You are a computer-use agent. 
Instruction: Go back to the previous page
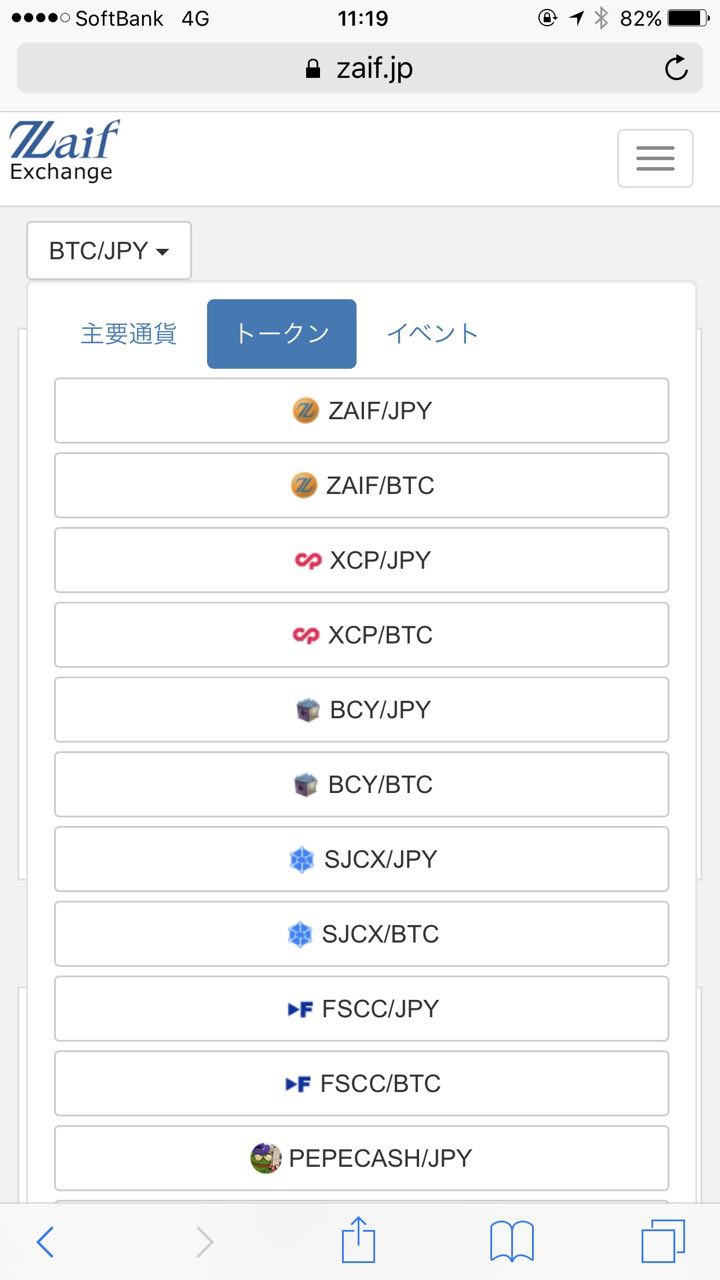[45, 1242]
